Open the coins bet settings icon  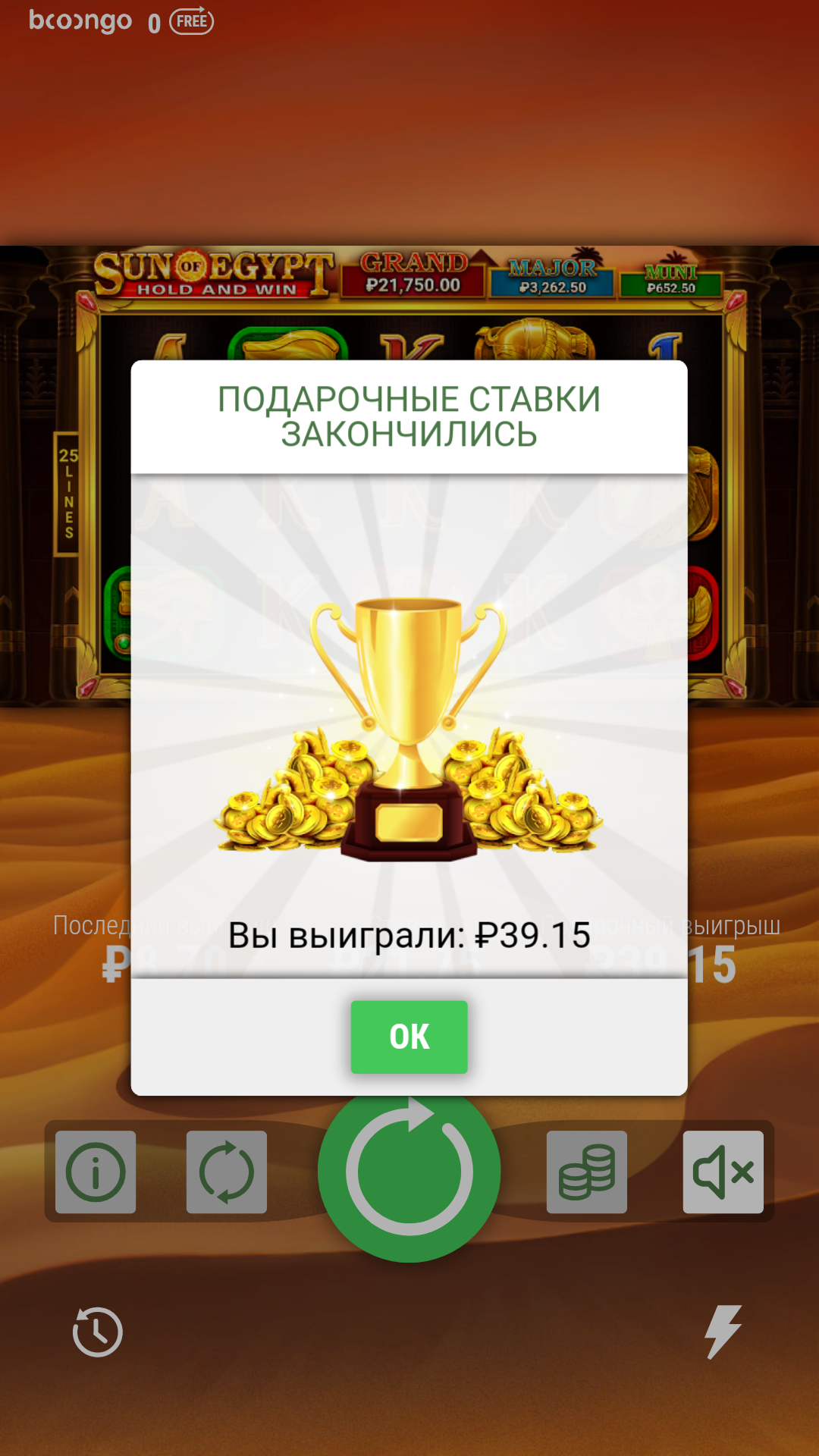(588, 1170)
